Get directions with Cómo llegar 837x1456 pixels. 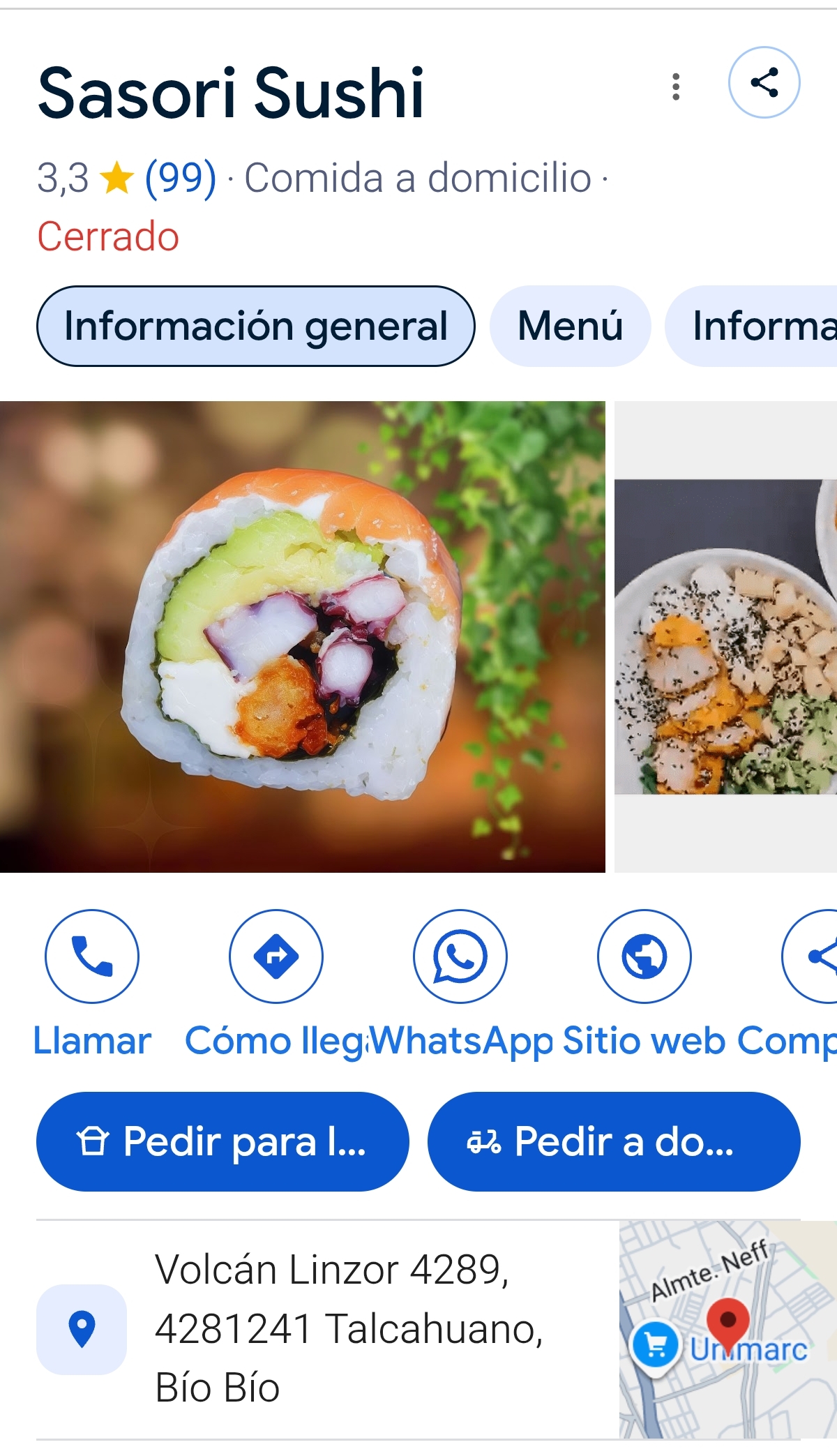(276, 956)
